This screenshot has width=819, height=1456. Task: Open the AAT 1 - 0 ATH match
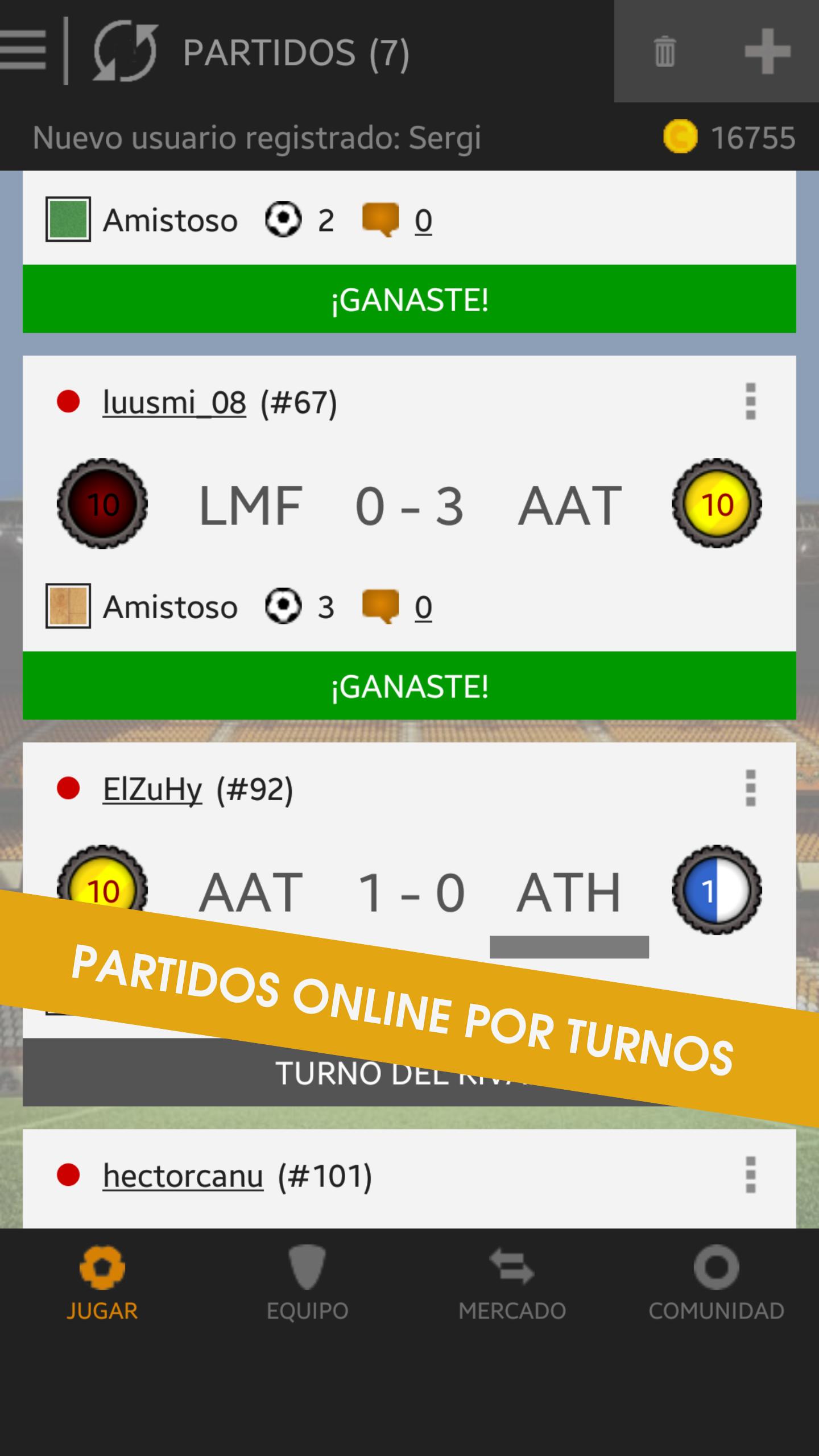point(409,892)
